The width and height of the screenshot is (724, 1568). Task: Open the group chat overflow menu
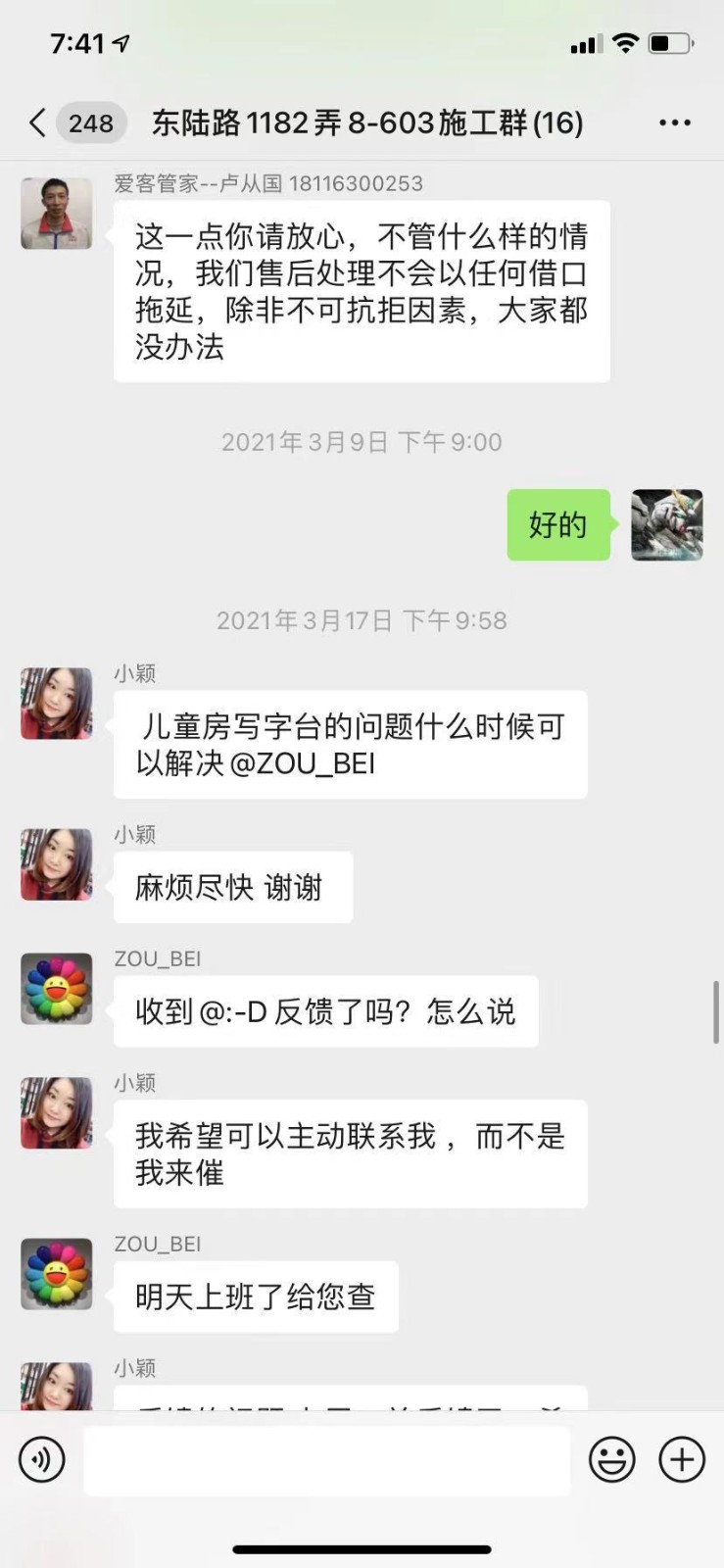point(674,122)
